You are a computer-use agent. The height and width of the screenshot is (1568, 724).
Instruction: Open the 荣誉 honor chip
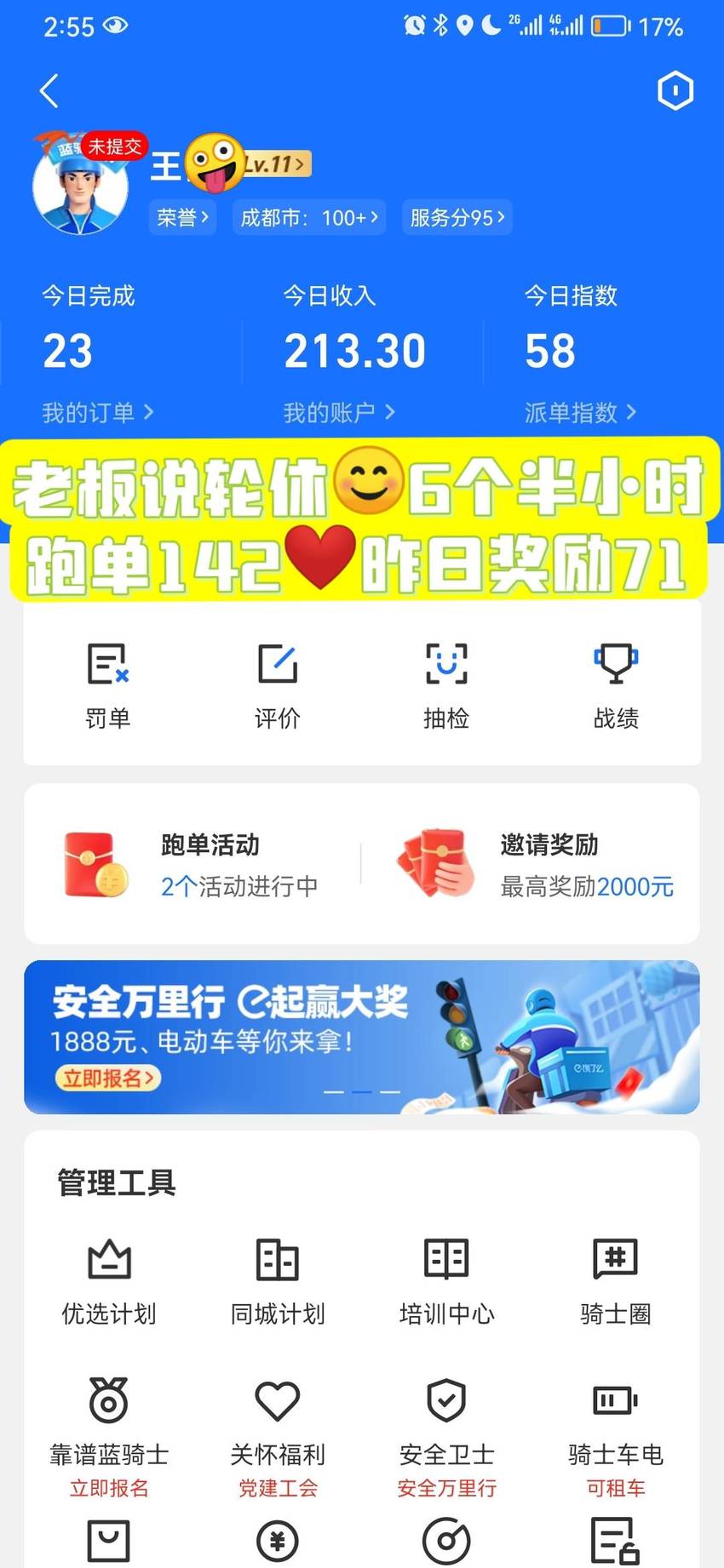pos(182,218)
